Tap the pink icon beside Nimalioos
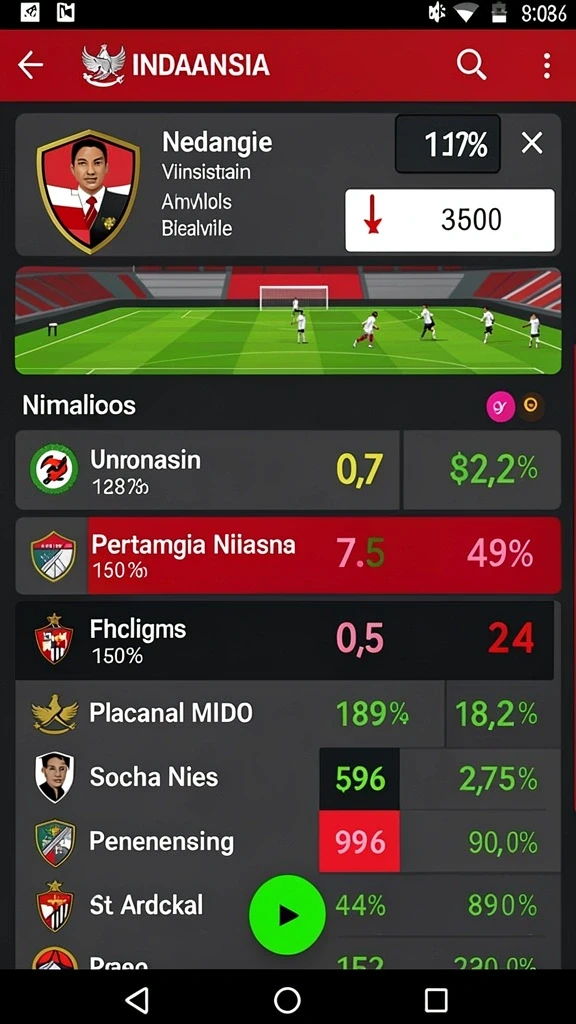 500,406
